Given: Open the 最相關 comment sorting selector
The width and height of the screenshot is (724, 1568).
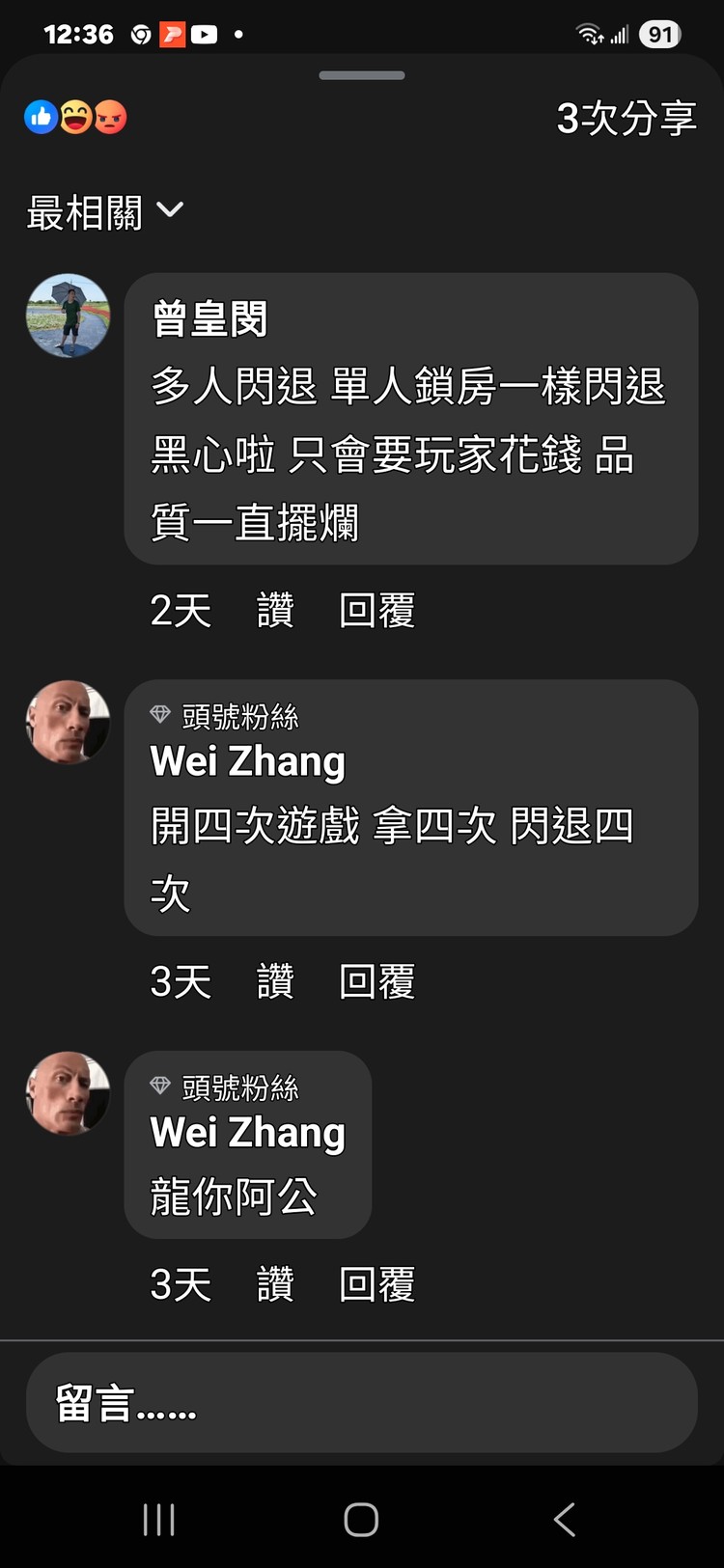Looking at the screenshot, I should point(84,210).
